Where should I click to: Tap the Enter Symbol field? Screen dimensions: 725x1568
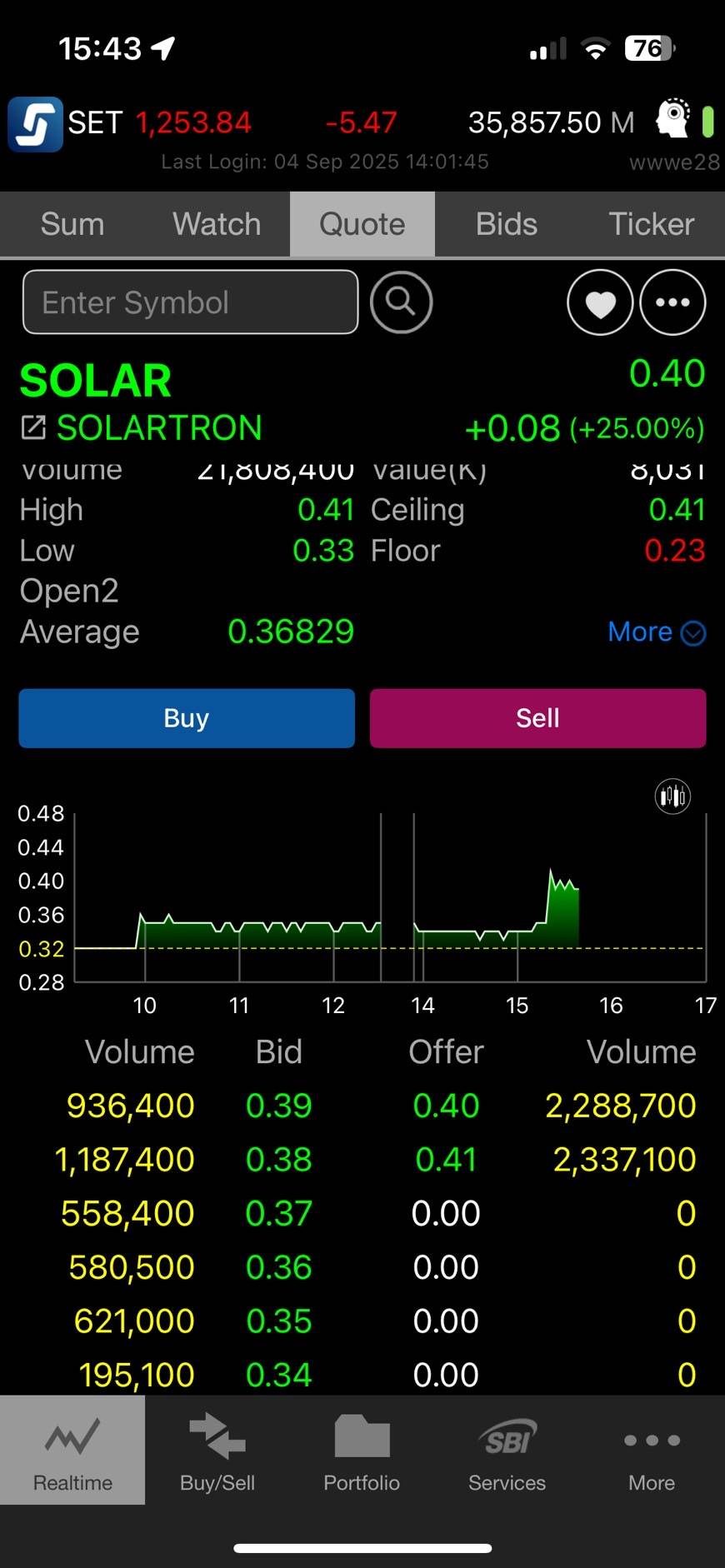click(190, 302)
